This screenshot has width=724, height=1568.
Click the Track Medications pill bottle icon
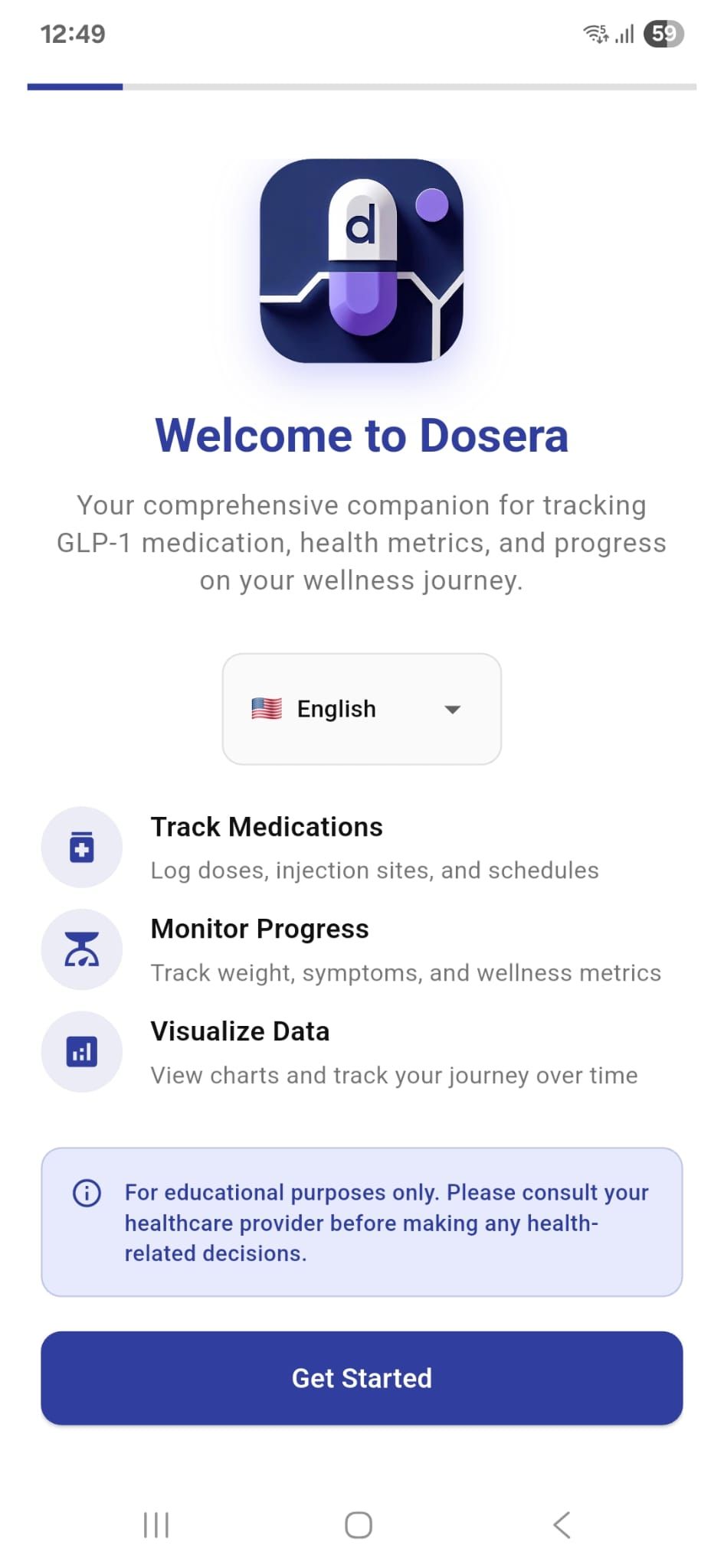82,847
